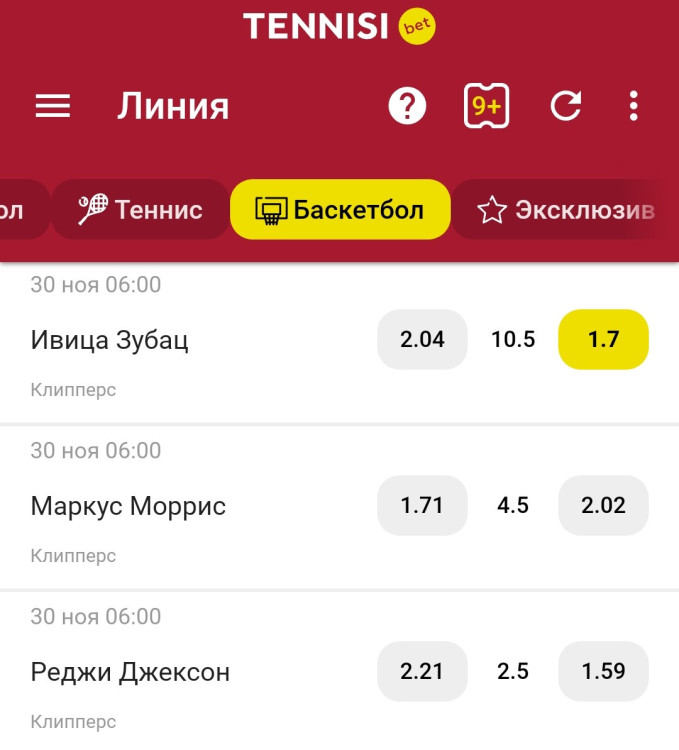Open the bet slip ticket with 9+
Screen dimensions: 679x750
pos(487,106)
